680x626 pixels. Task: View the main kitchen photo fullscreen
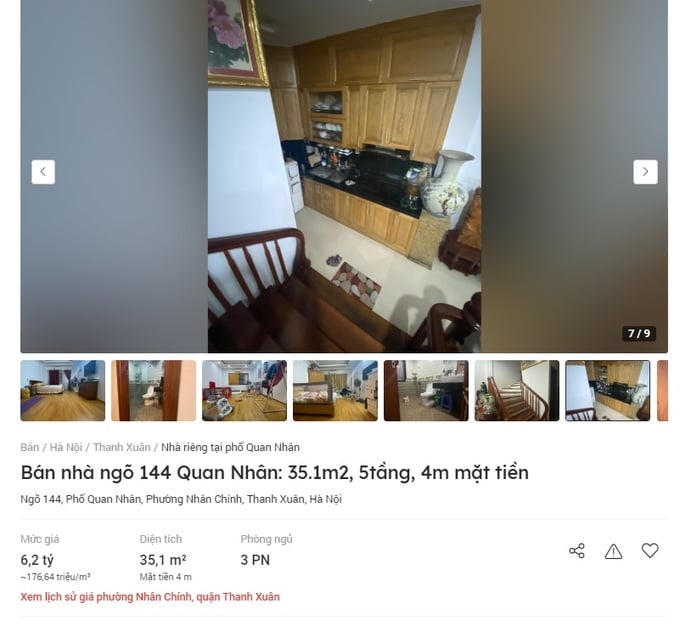(x=343, y=175)
